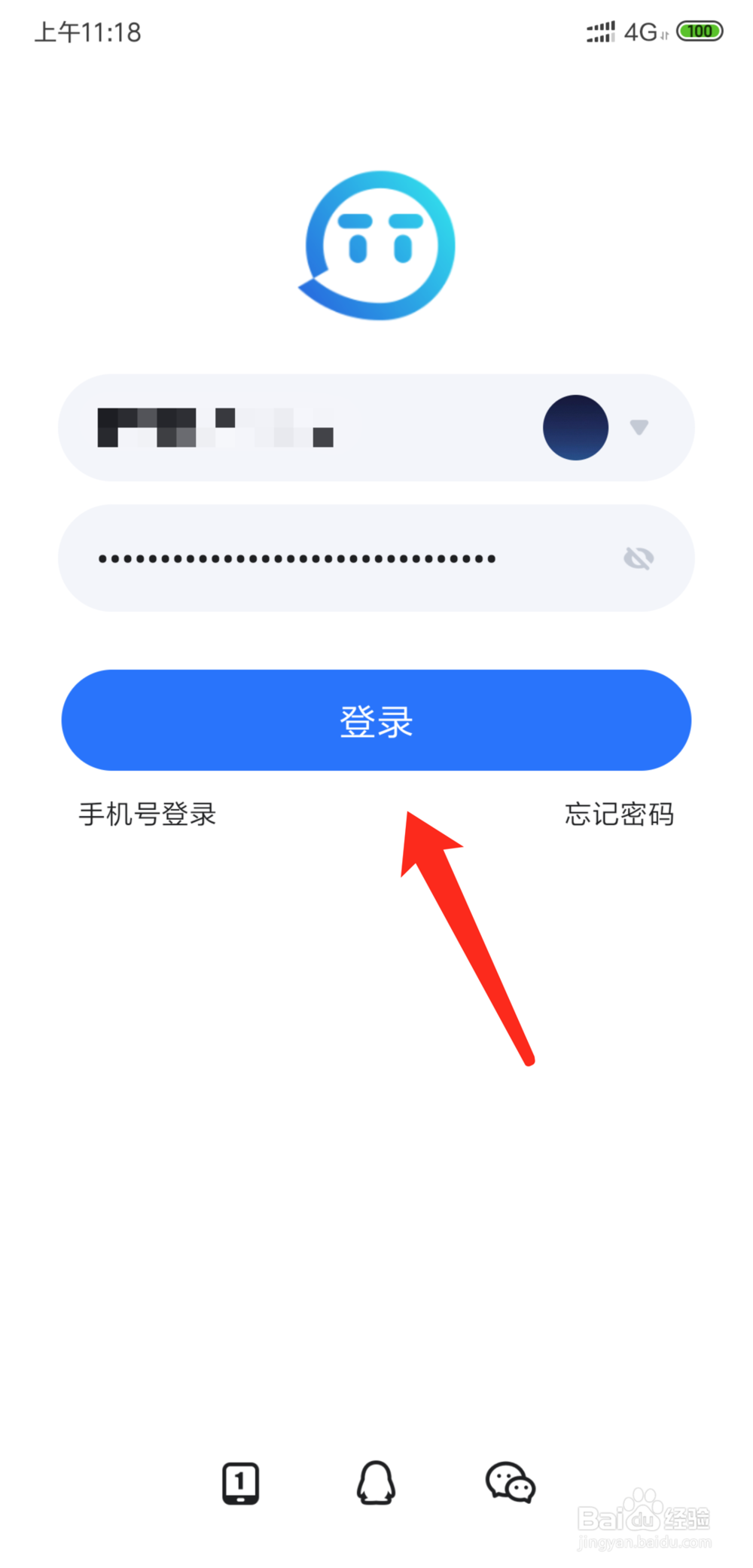Viewport: 753px width, 1568px height.
Task: Tap the cellular signal bars
Action: click(x=600, y=31)
